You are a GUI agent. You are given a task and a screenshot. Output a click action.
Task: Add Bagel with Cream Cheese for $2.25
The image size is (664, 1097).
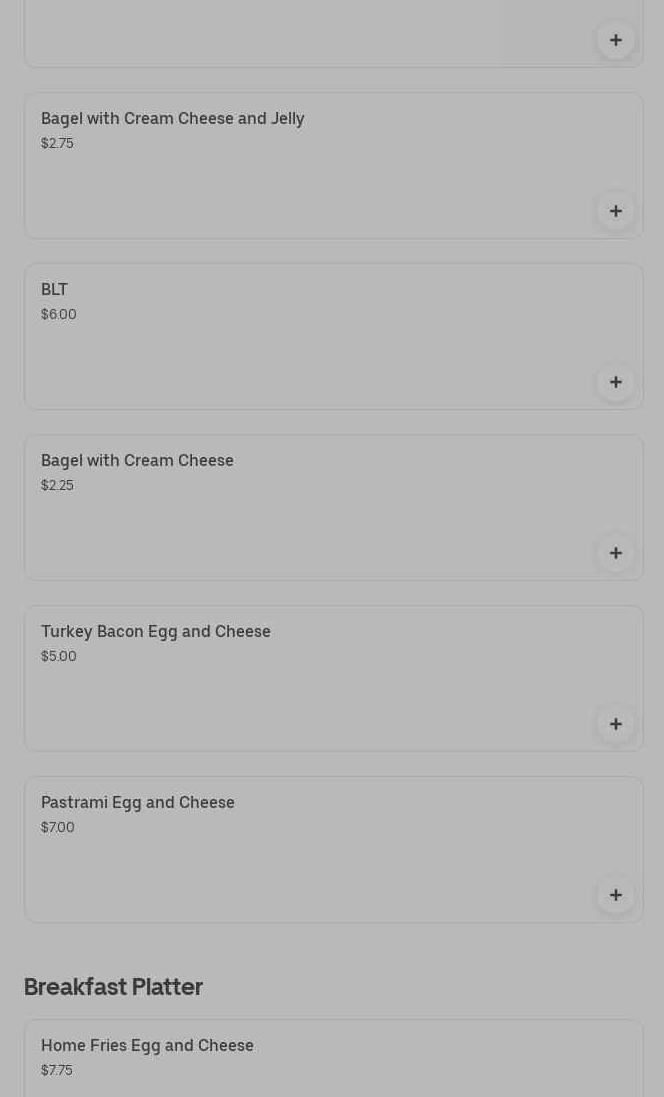click(x=615, y=553)
